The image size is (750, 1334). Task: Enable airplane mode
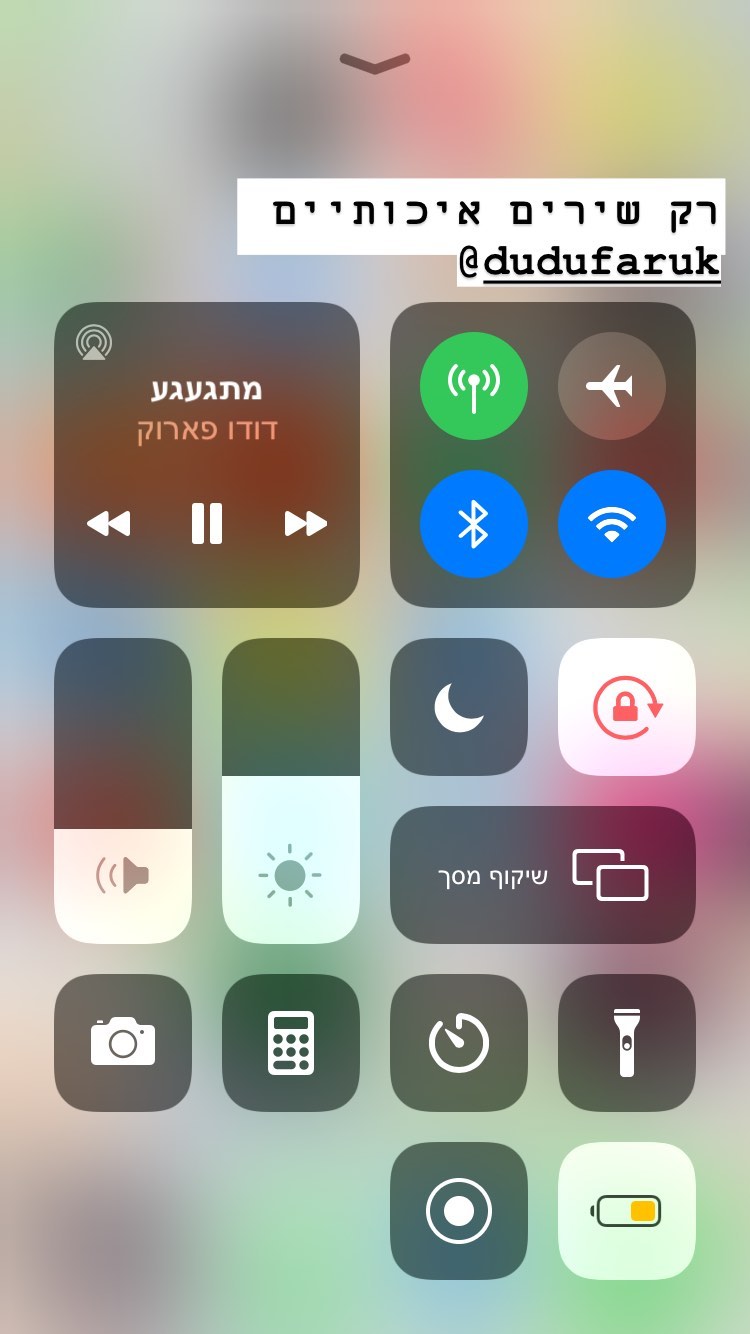tap(611, 386)
